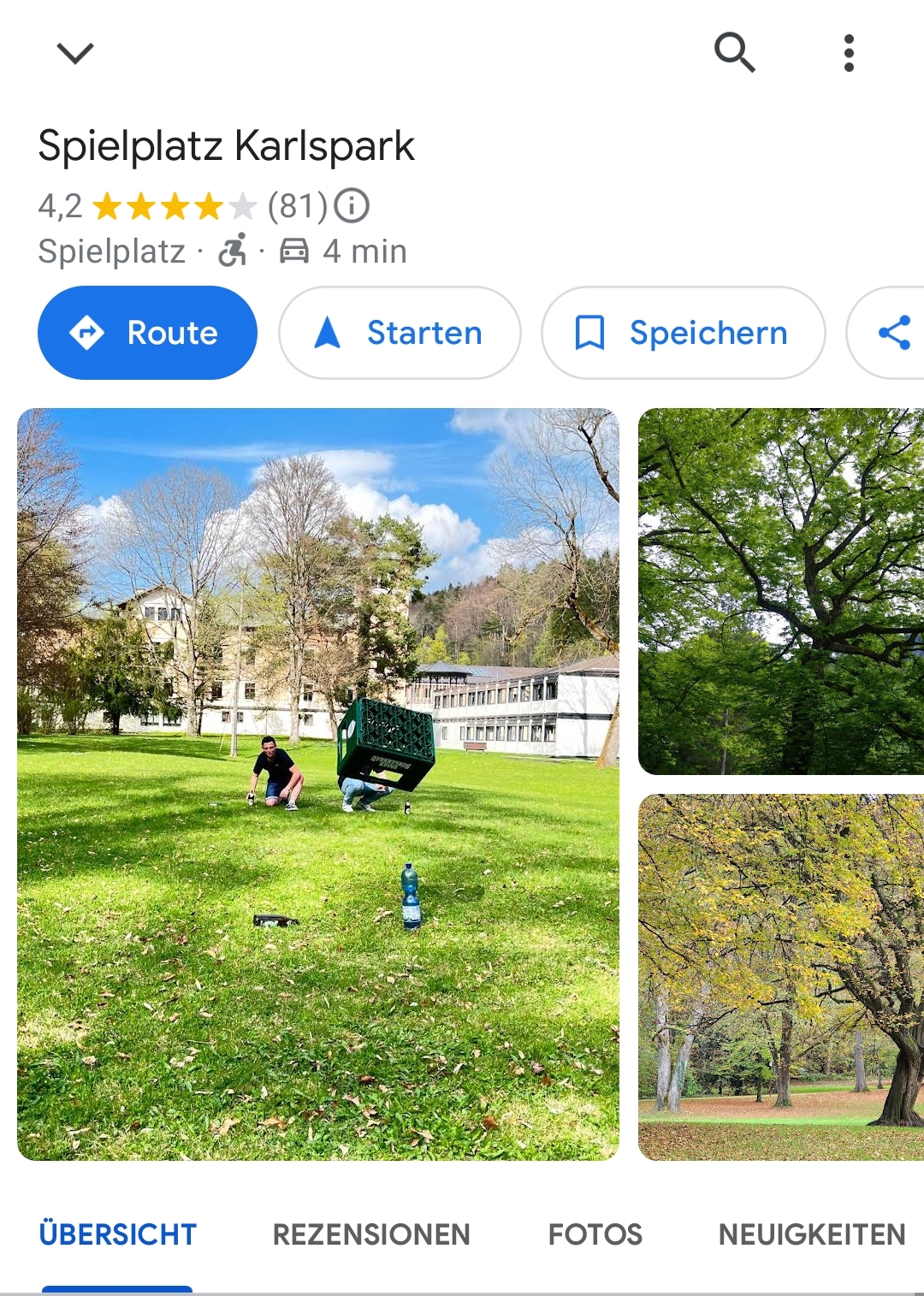Open the three-dot overflow menu
The height and width of the screenshot is (1296, 924).
tap(848, 53)
